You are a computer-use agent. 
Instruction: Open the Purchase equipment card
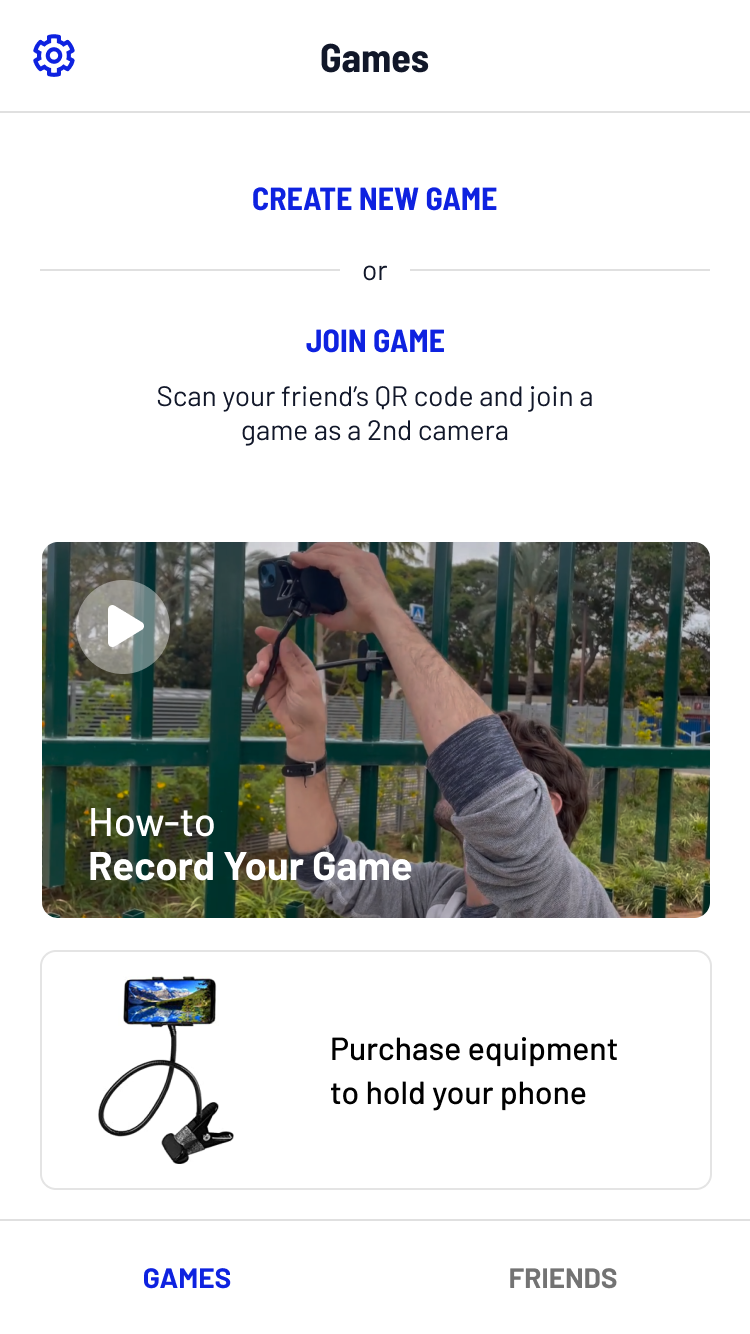tap(375, 1070)
